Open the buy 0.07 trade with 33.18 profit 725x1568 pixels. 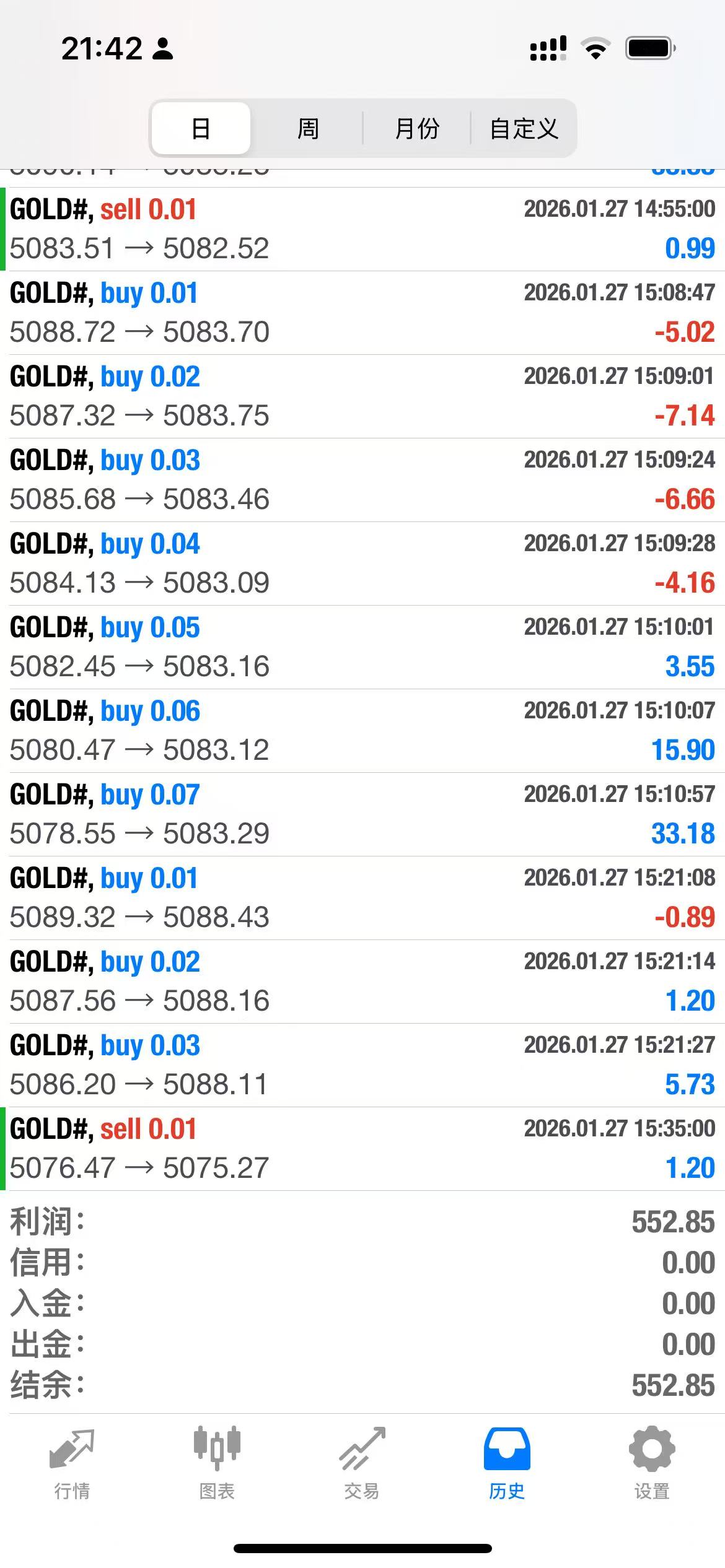362,814
